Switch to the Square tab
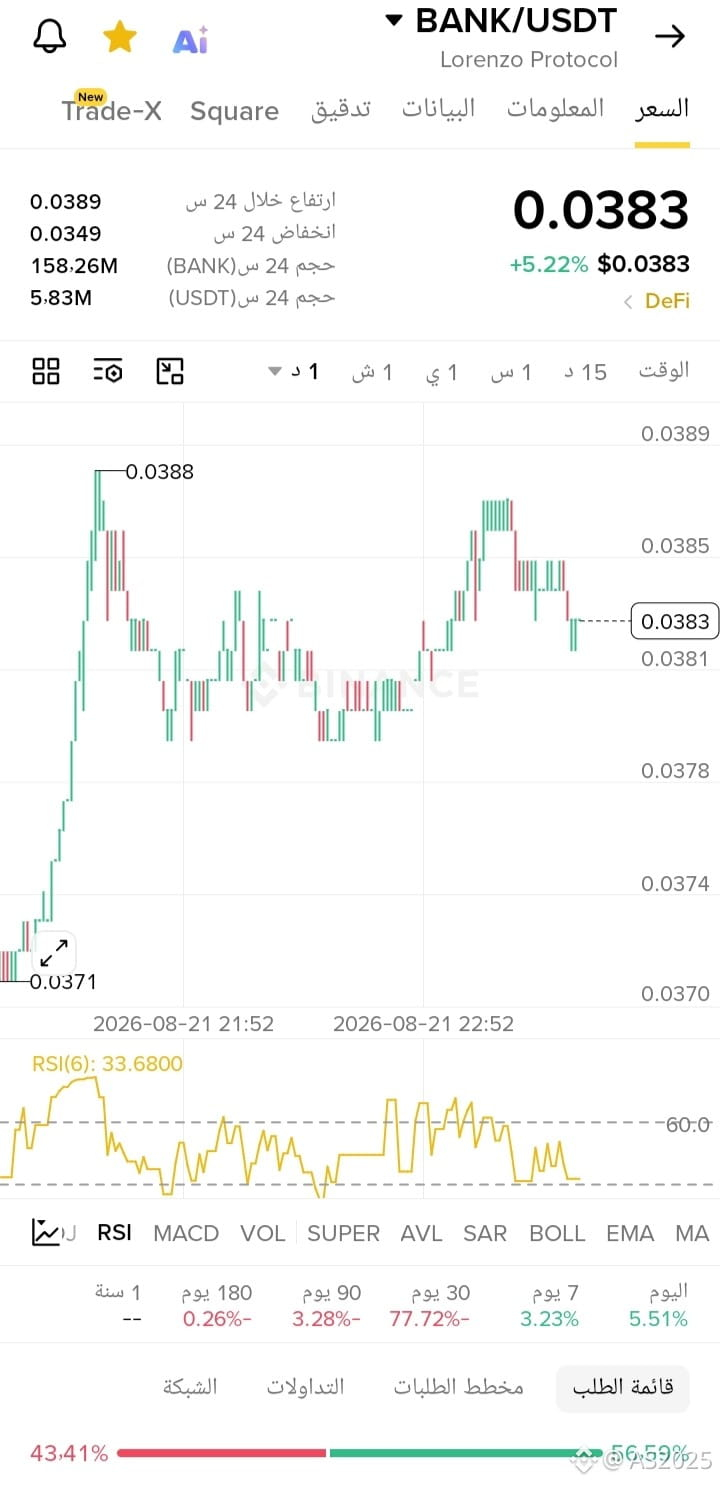This screenshot has height=1485, width=720. tap(234, 111)
